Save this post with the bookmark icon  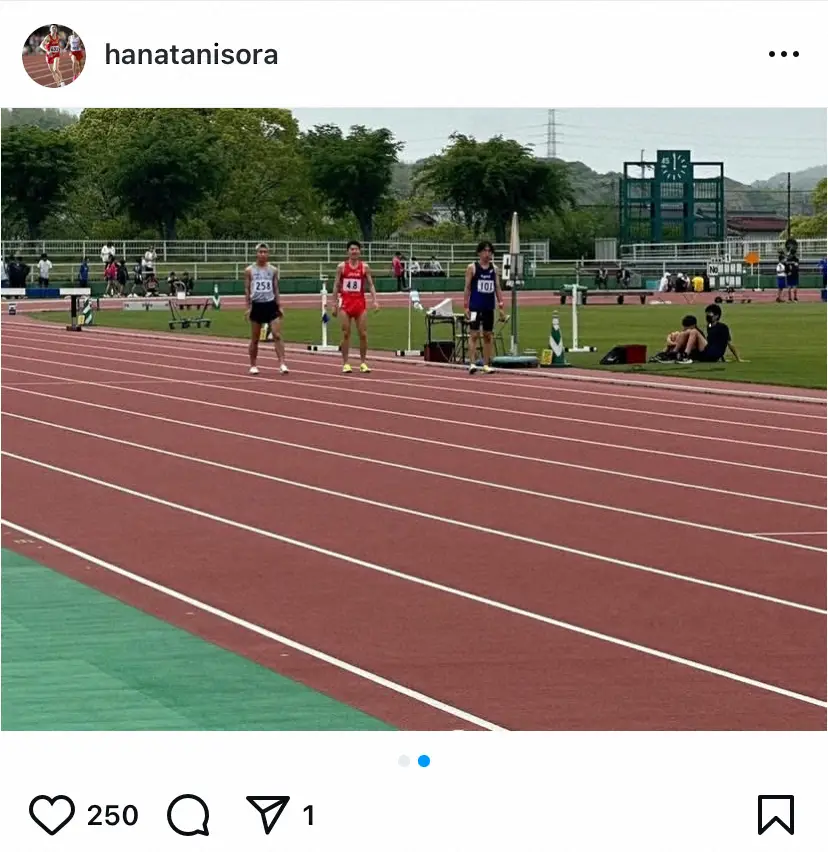click(x=775, y=815)
